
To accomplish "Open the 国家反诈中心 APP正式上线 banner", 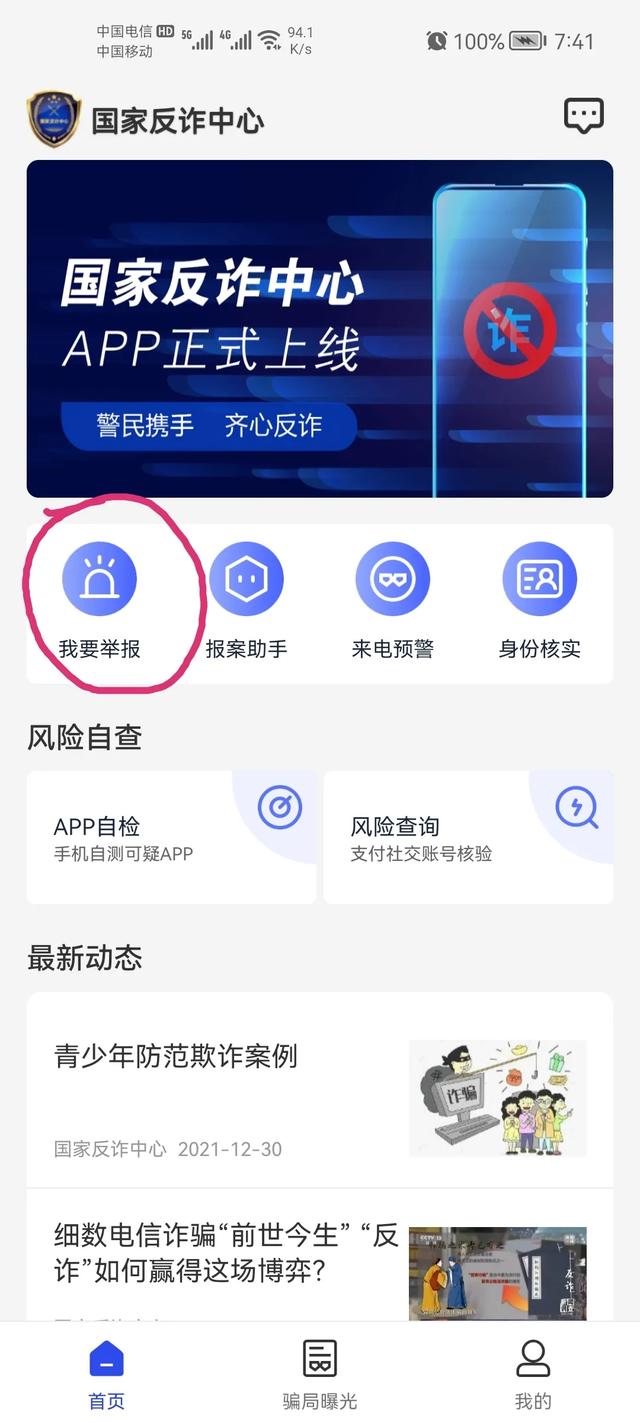I will (x=320, y=328).
